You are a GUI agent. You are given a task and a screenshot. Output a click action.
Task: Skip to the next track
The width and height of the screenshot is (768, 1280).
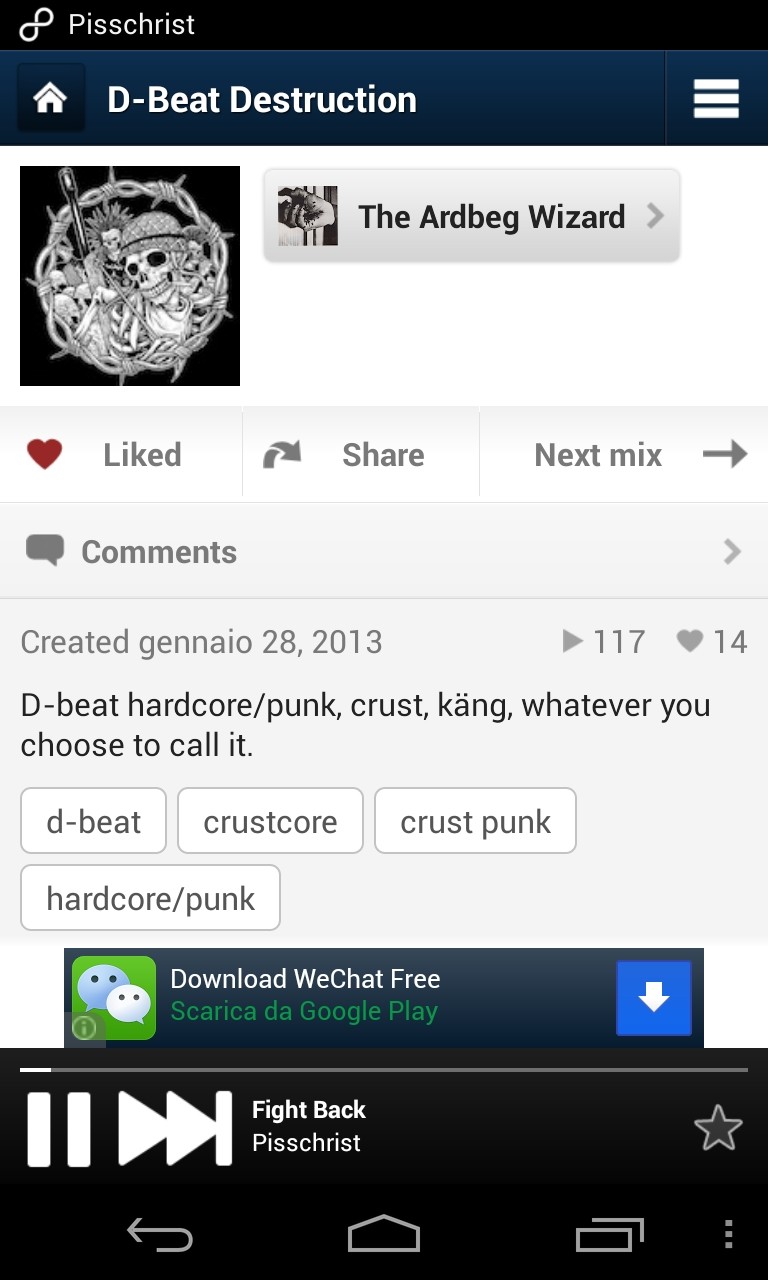[x=175, y=1129]
